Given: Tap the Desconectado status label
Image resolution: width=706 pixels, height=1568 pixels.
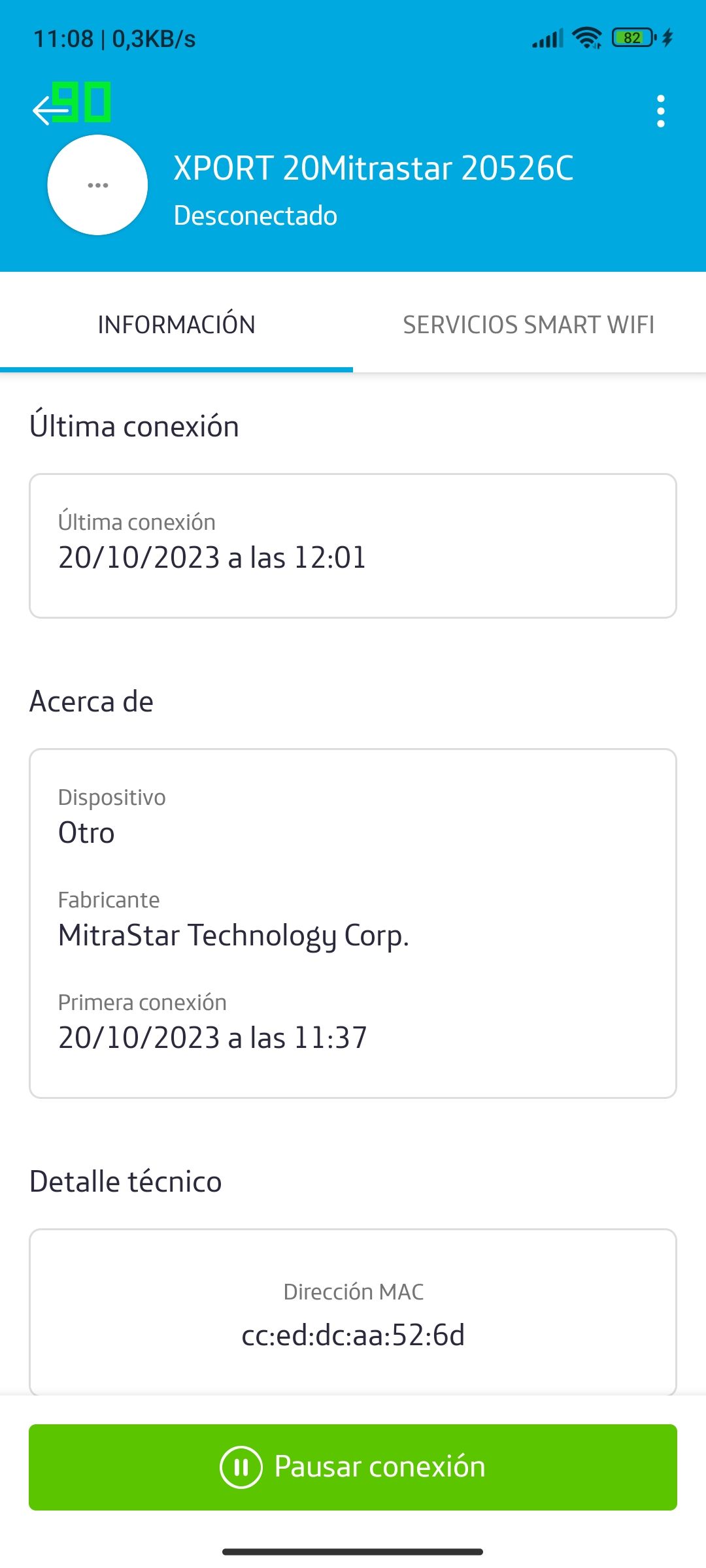Looking at the screenshot, I should click(x=255, y=216).
